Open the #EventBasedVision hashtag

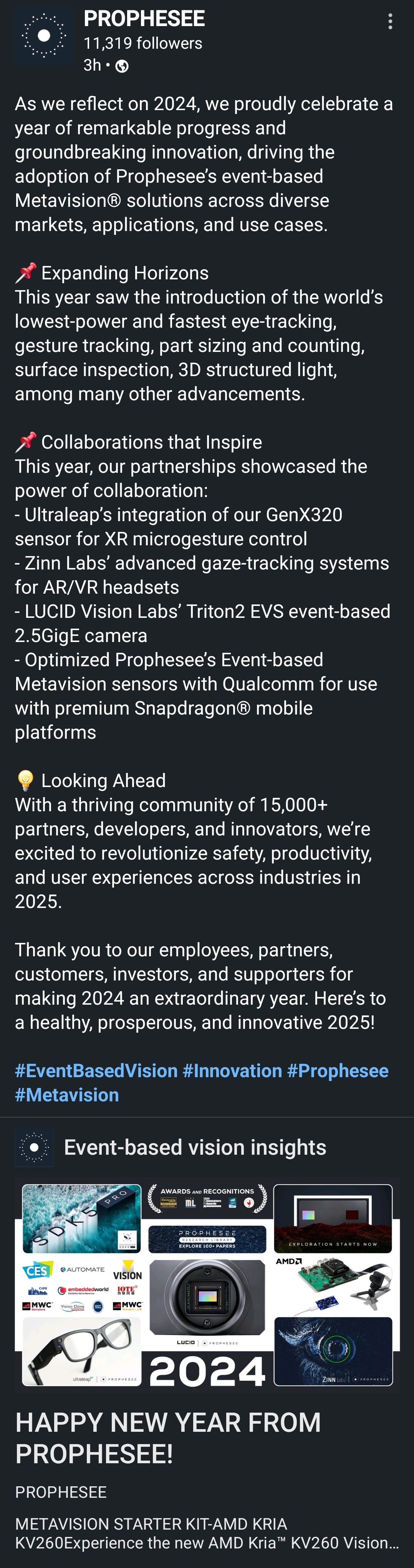pyautogui.click(x=96, y=1071)
